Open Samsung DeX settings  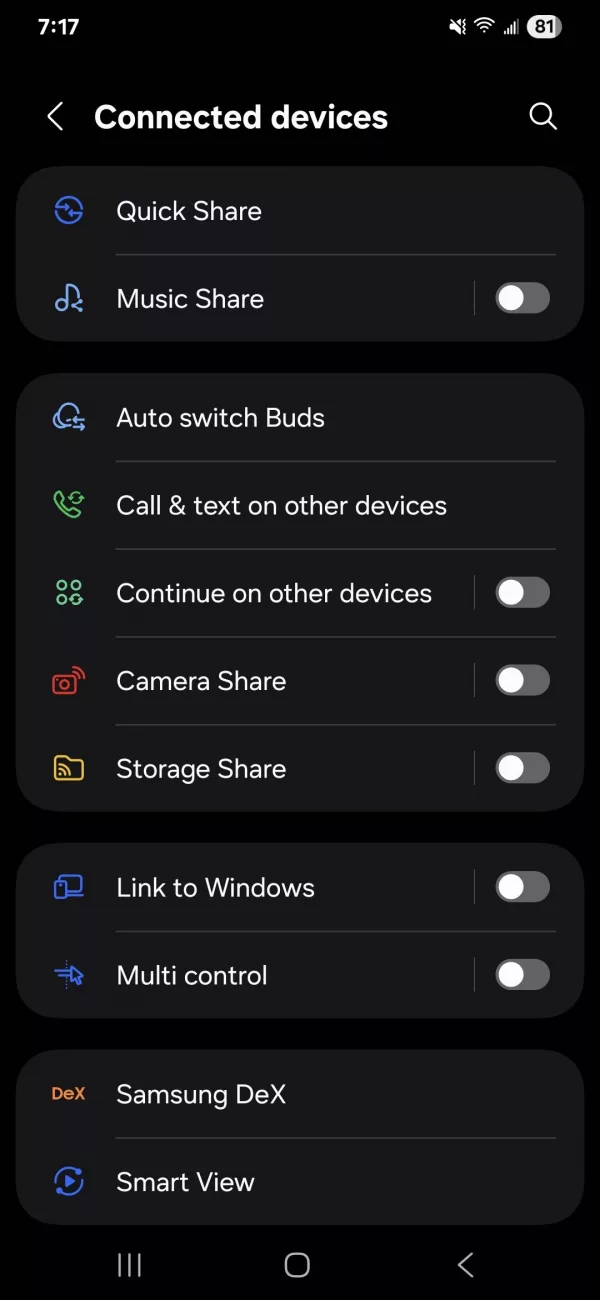pos(300,1094)
